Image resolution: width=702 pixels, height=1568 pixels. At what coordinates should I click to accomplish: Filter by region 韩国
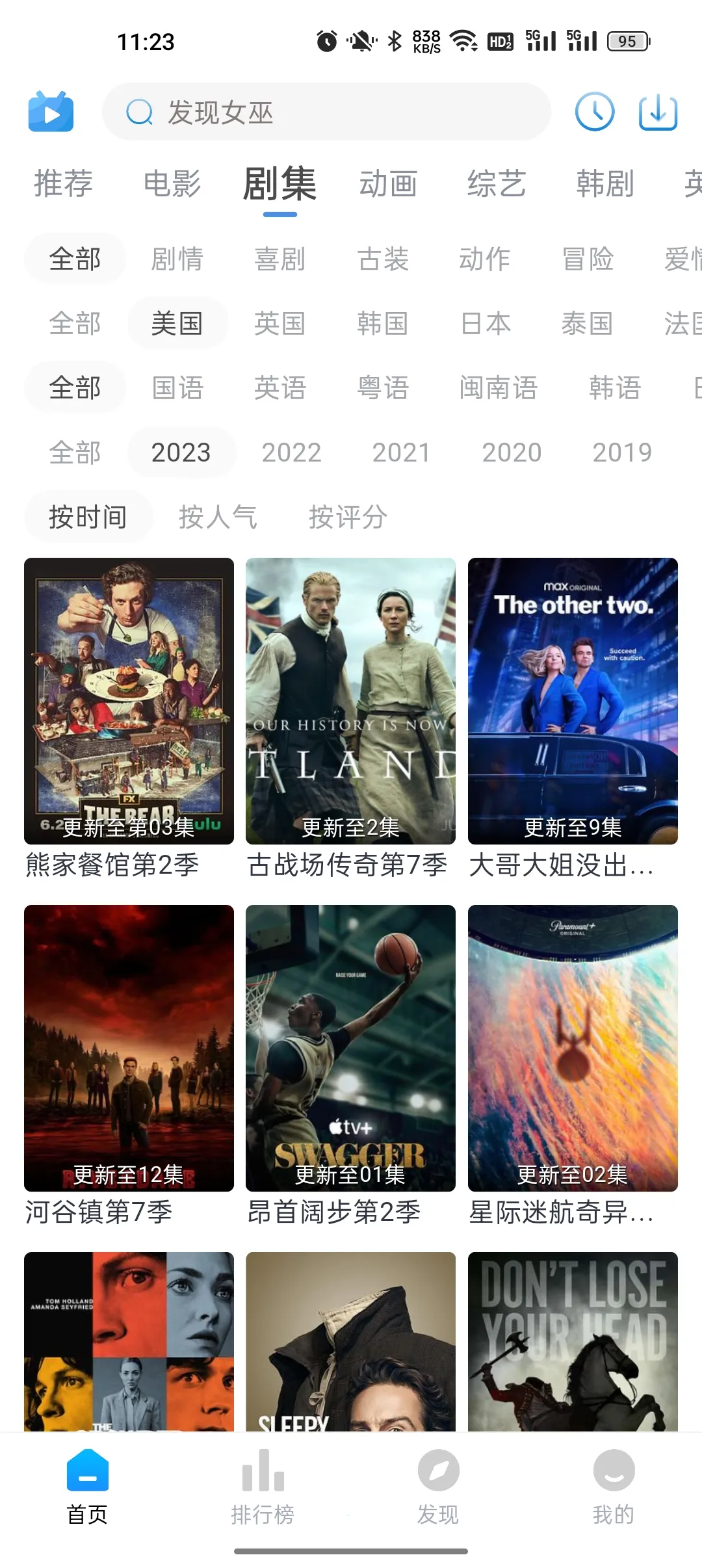pyautogui.click(x=382, y=323)
